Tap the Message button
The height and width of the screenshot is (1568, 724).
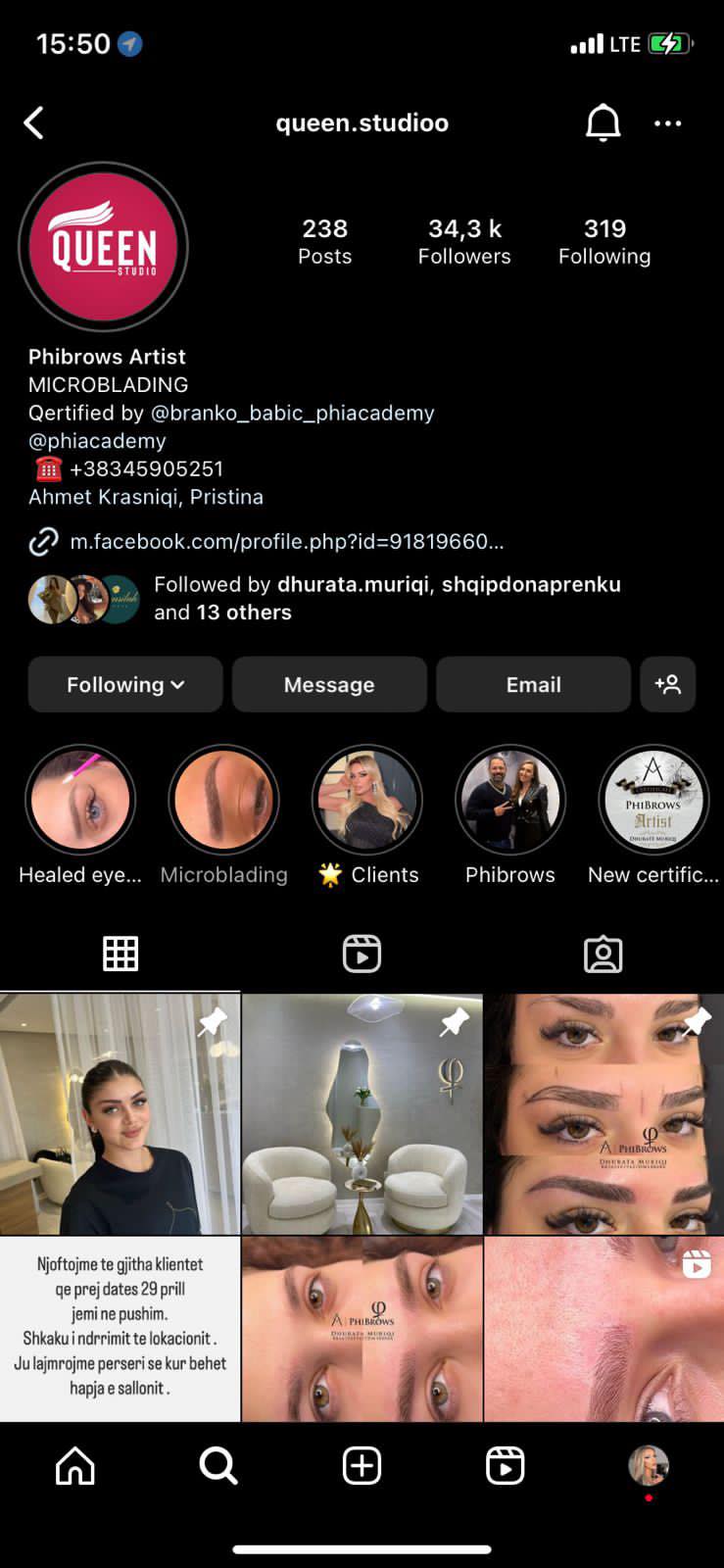(329, 684)
